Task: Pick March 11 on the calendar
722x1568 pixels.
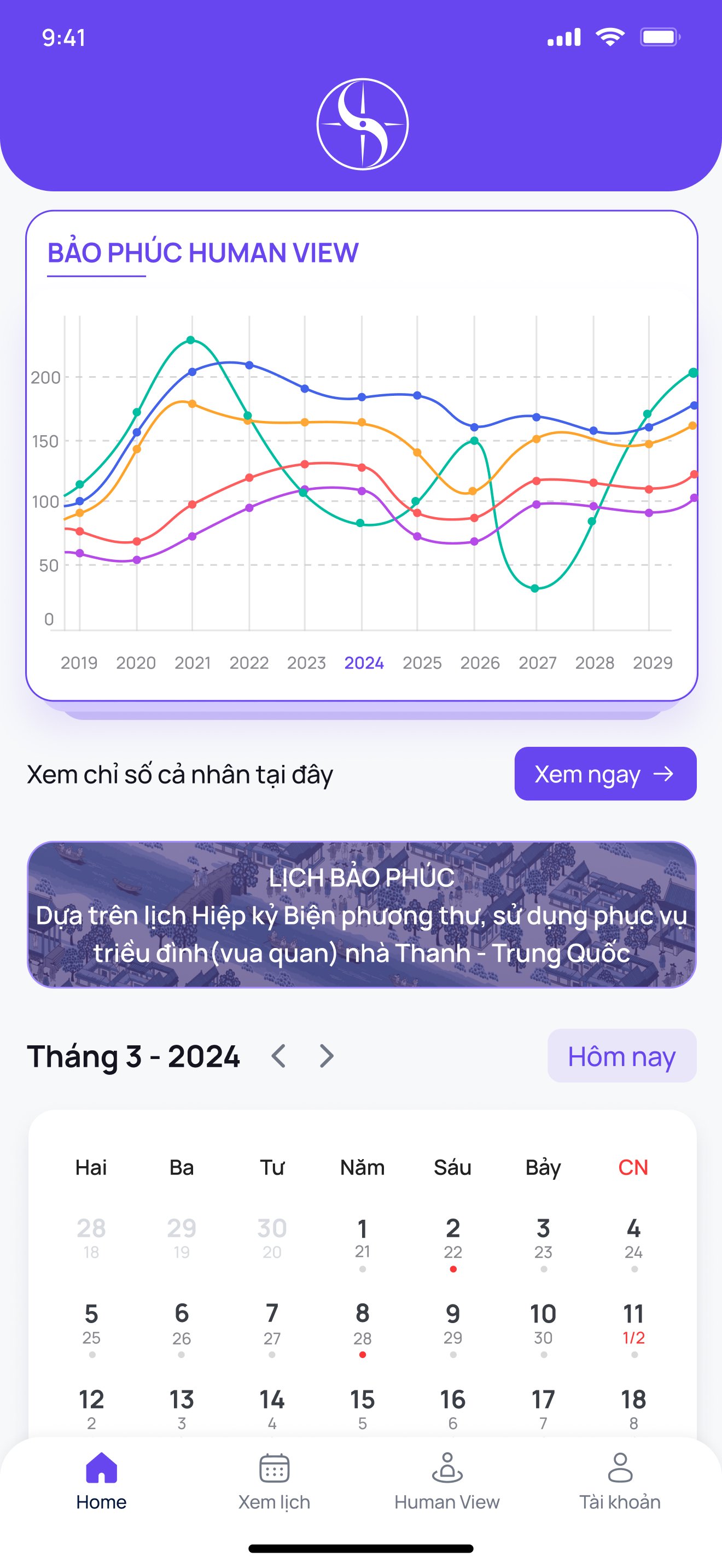Action: click(x=633, y=1328)
